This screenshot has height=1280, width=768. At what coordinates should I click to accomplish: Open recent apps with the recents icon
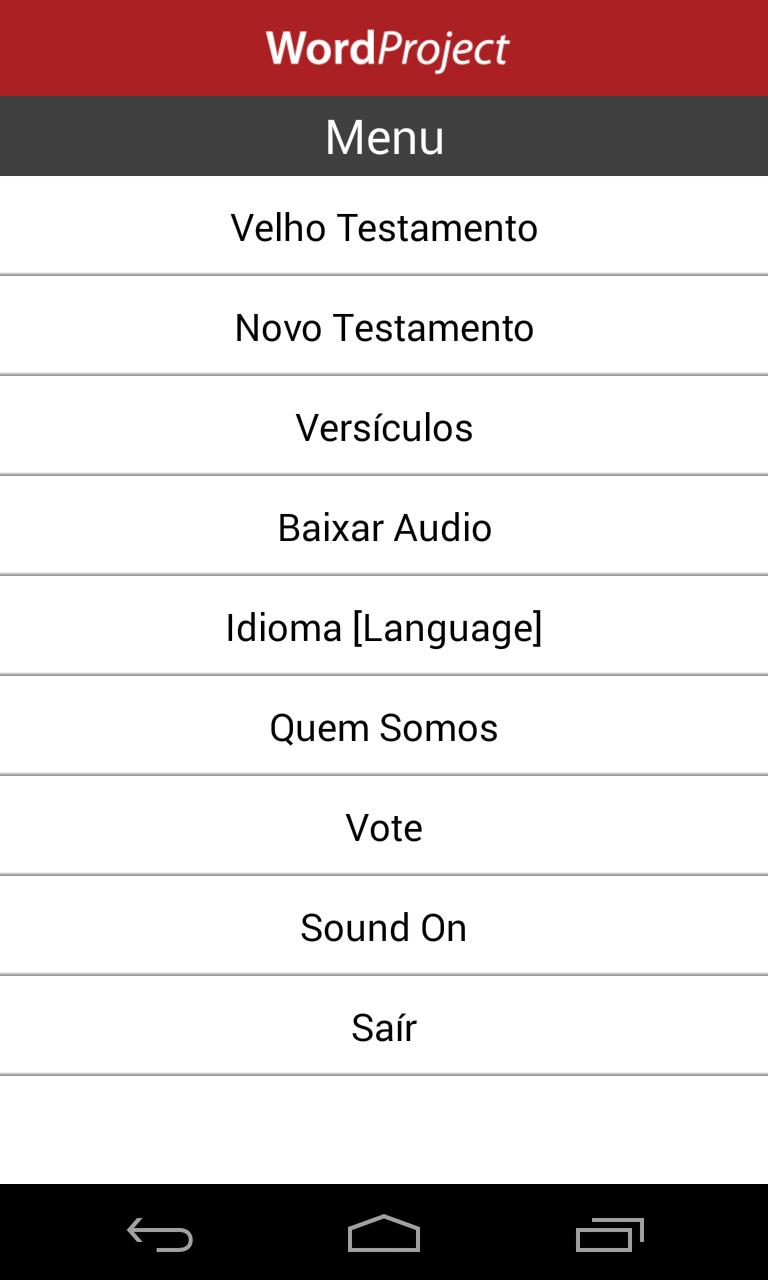pyautogui.click(x=610, y=1236)
